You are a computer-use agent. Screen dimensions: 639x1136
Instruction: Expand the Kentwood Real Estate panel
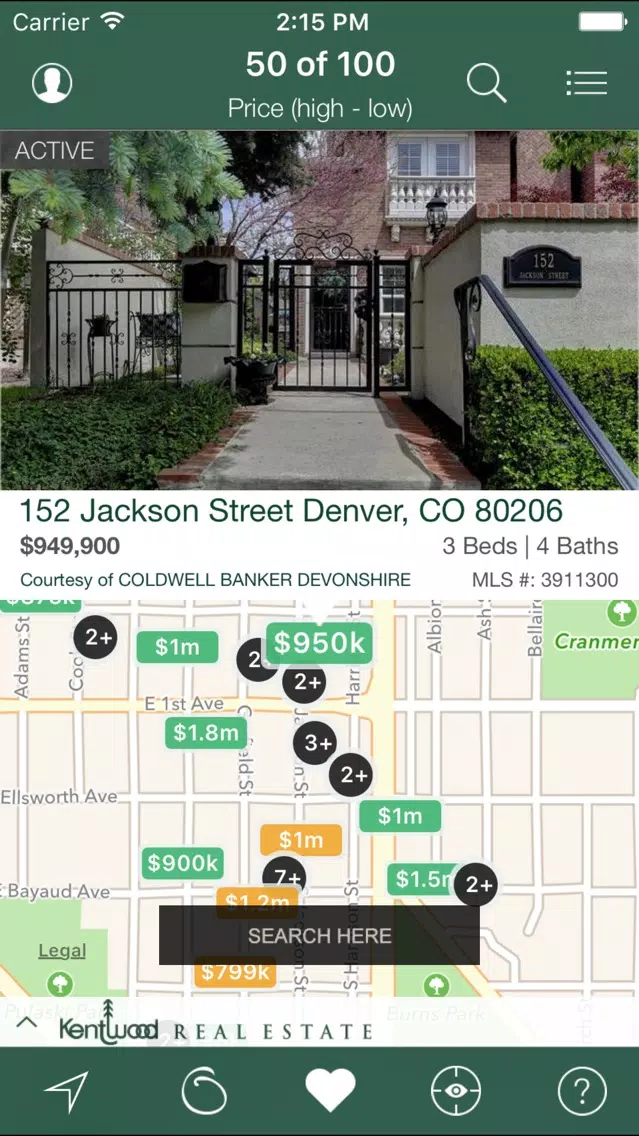tap(27, 1023)
